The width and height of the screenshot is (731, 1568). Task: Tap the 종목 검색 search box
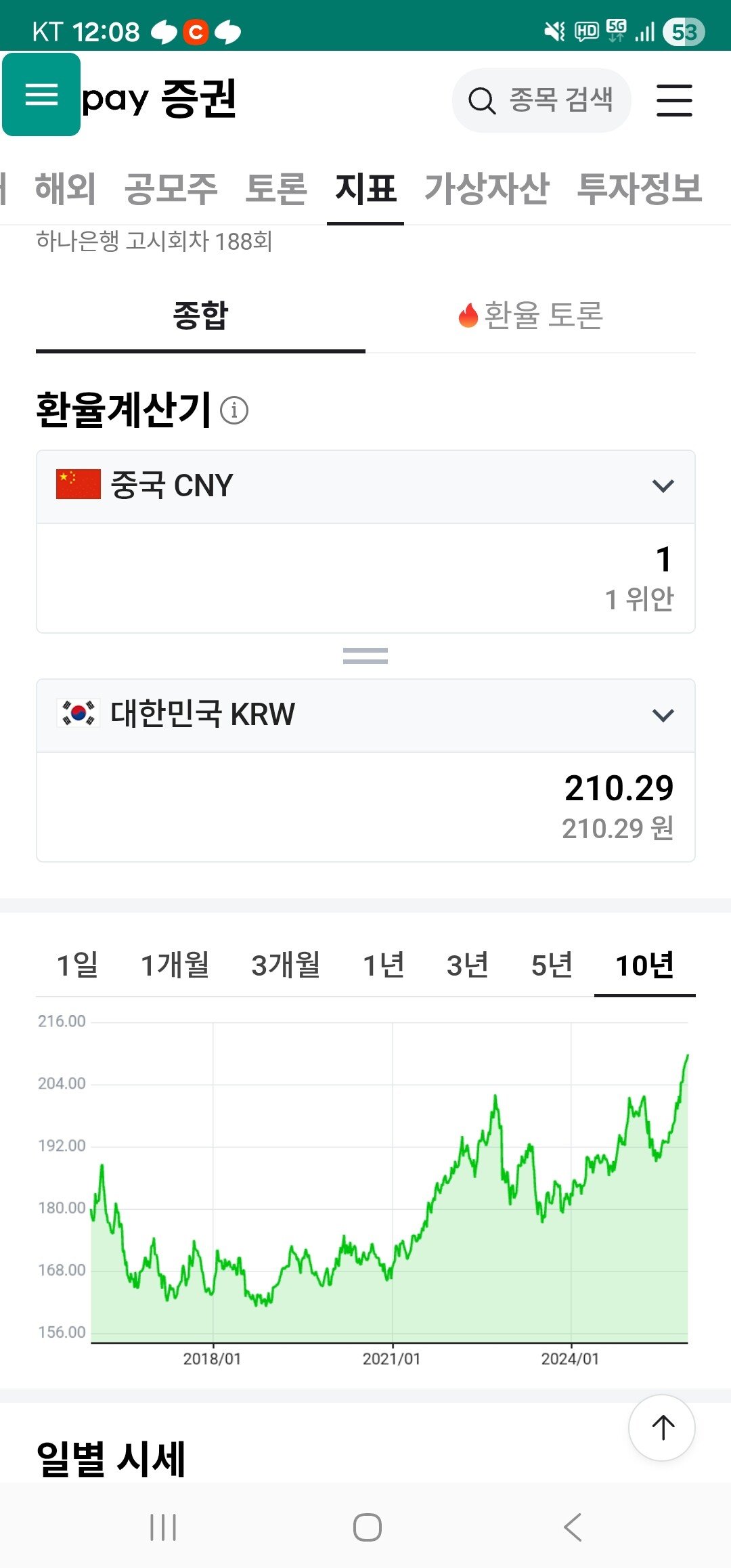pos(541,100)
